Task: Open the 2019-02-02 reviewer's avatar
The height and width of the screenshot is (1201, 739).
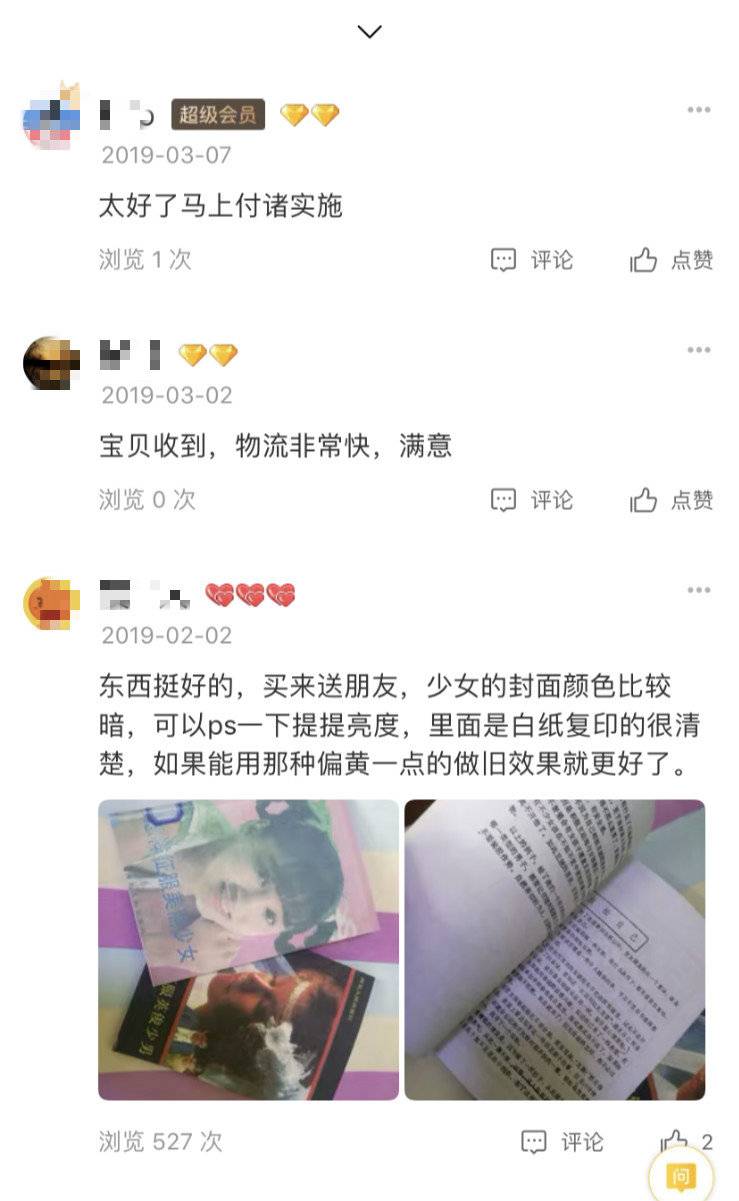Action: pos(52,602)
